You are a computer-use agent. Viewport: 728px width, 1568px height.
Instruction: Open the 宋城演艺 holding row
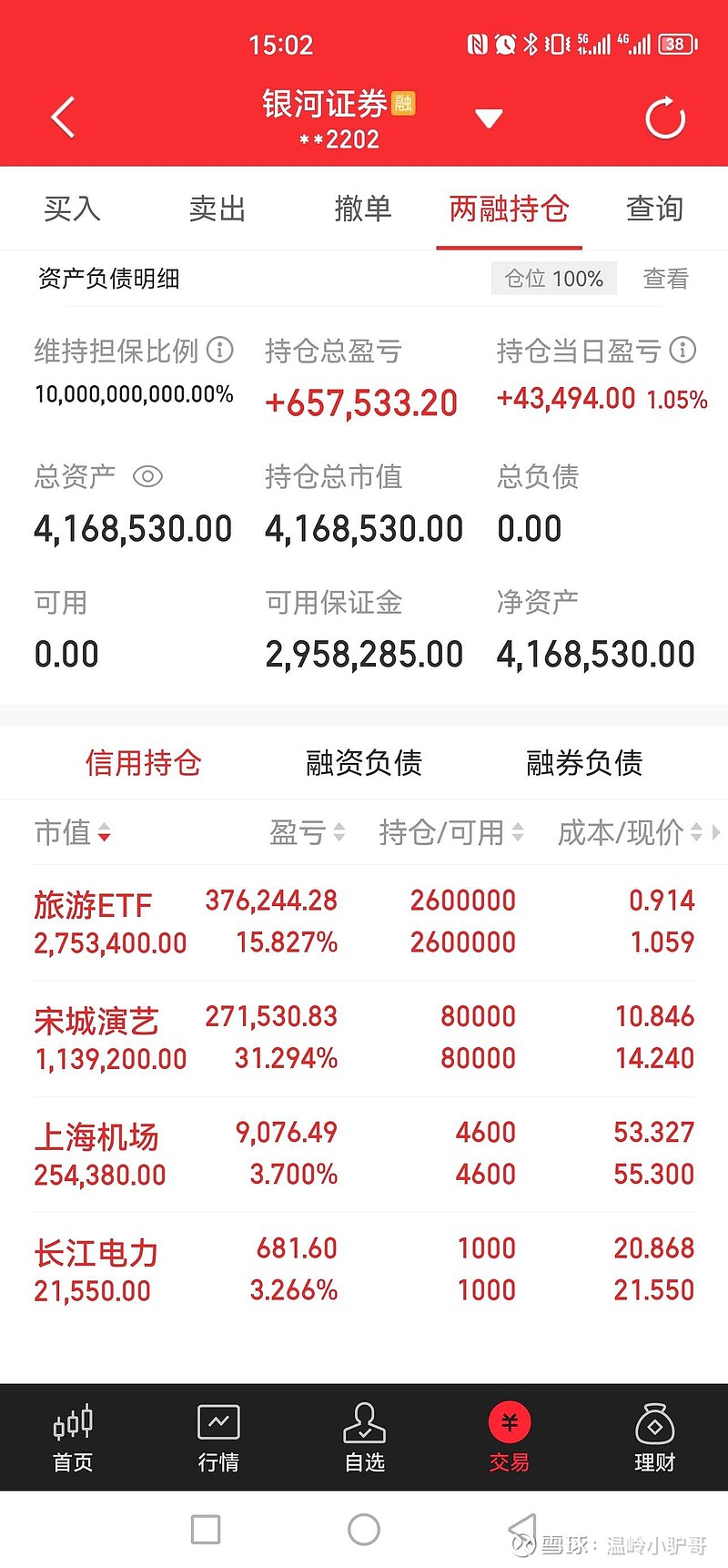point(364,1038)
